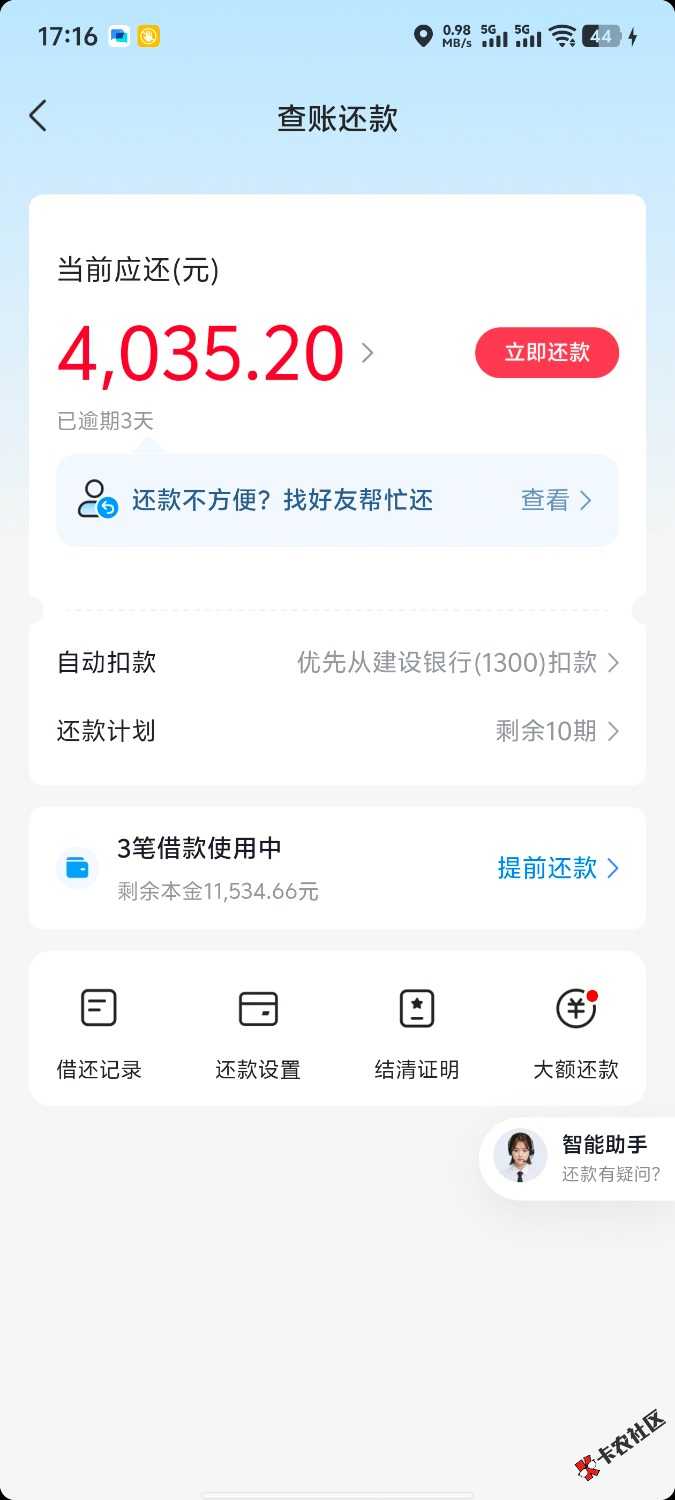The image size is (675, 1500).
Task: Go back using the top-left arrow
Action: coord(38,116)
